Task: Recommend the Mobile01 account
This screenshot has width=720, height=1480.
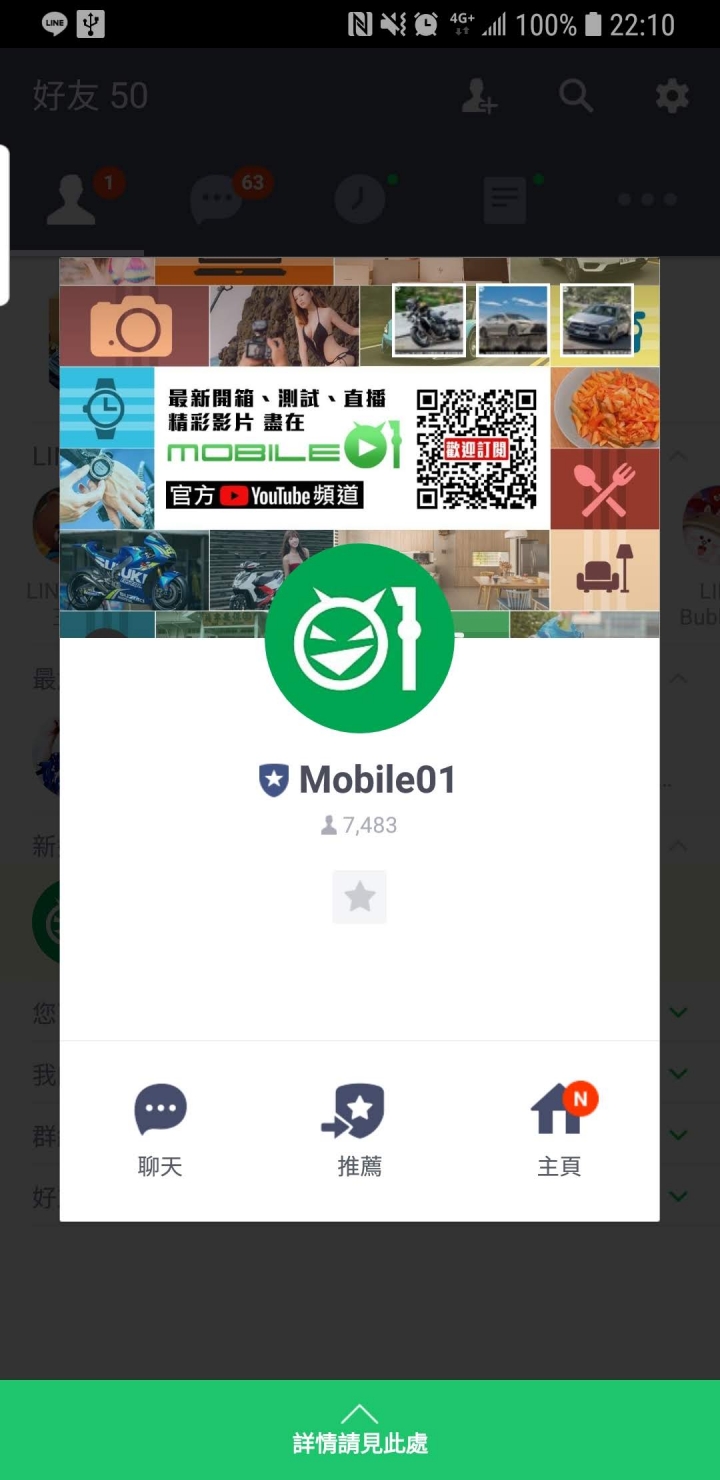Action: [x=359, y=1130]
